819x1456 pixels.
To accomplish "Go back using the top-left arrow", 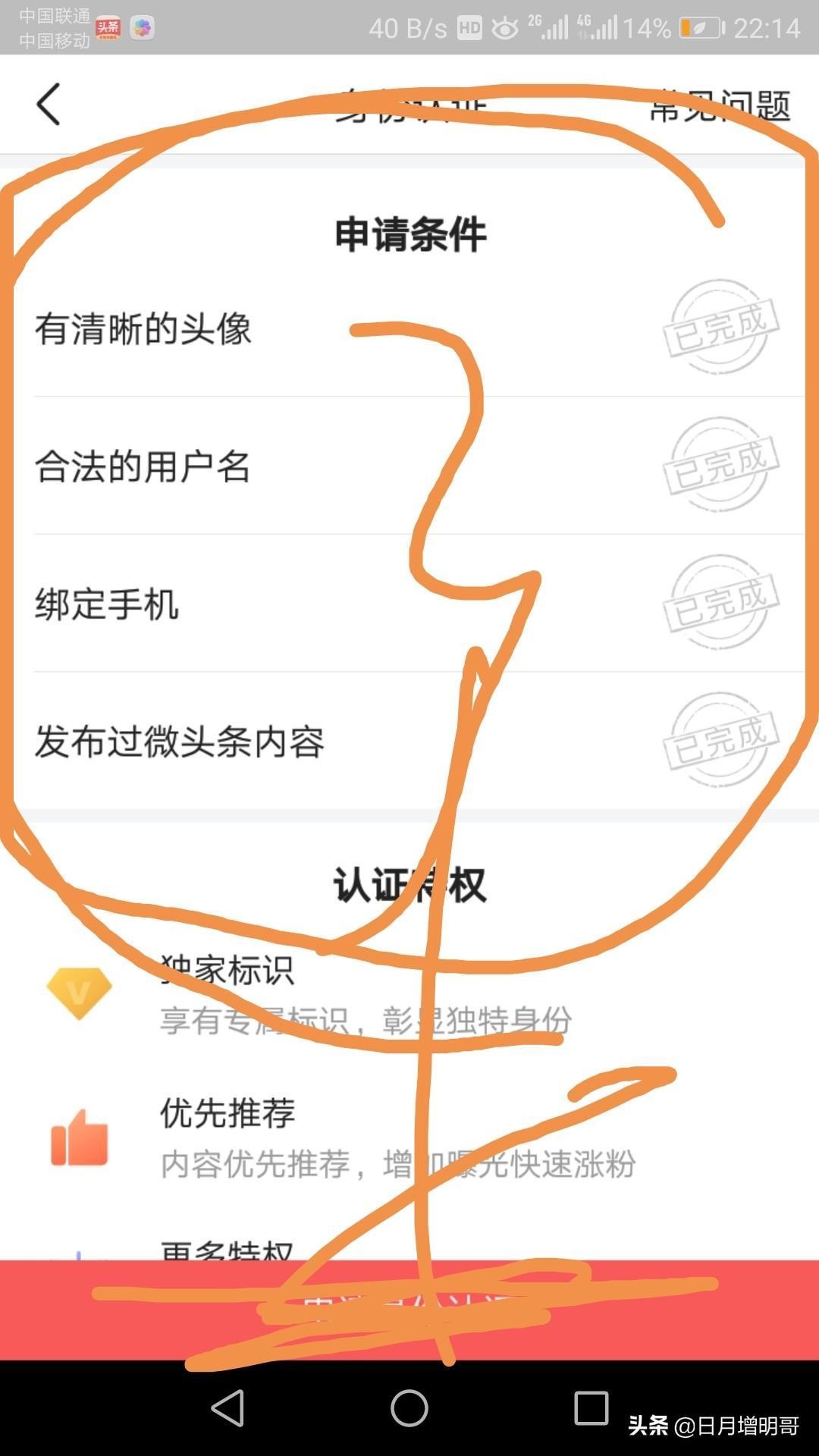I will [x=49, y=105].
